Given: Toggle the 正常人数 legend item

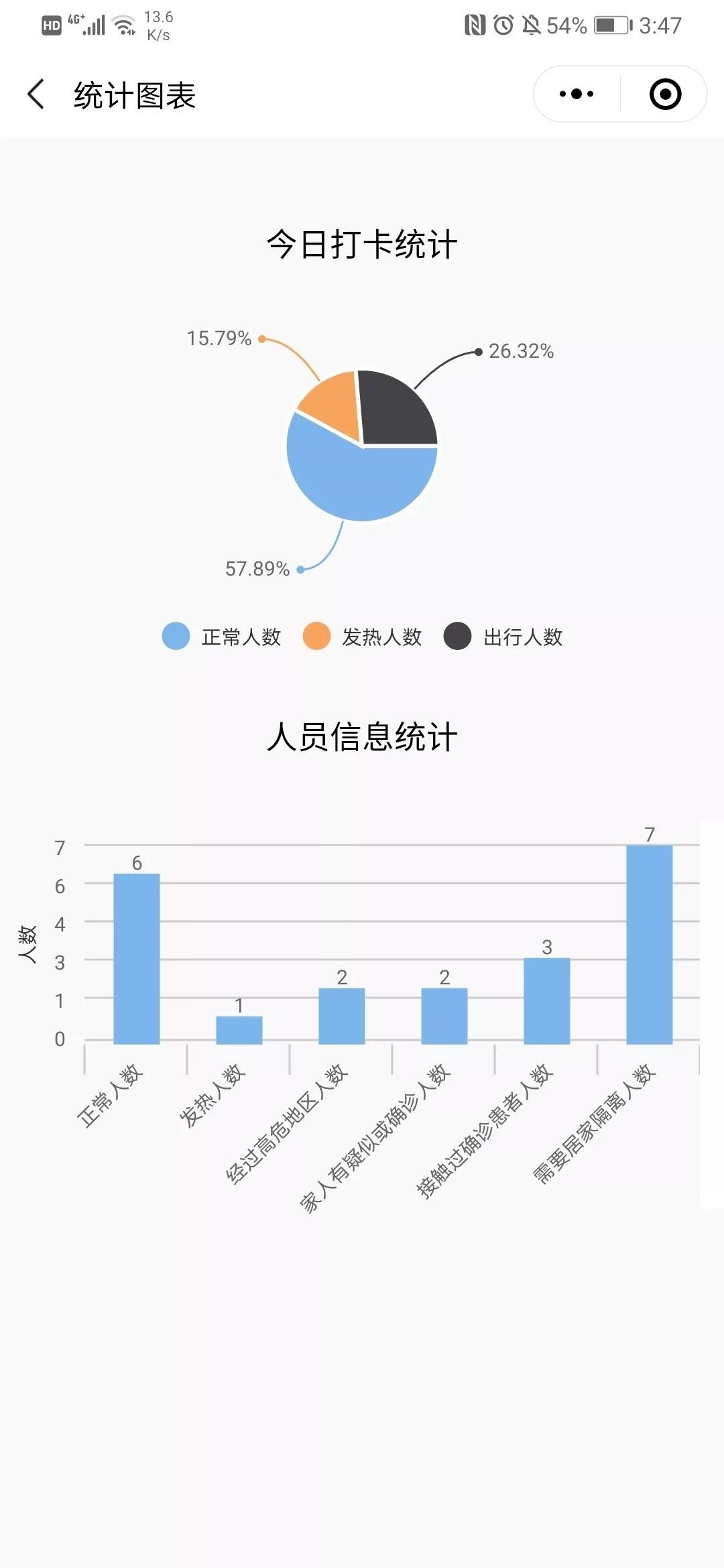Looking at the screenshot, I should pyautogui.click(x=223, y=636).
